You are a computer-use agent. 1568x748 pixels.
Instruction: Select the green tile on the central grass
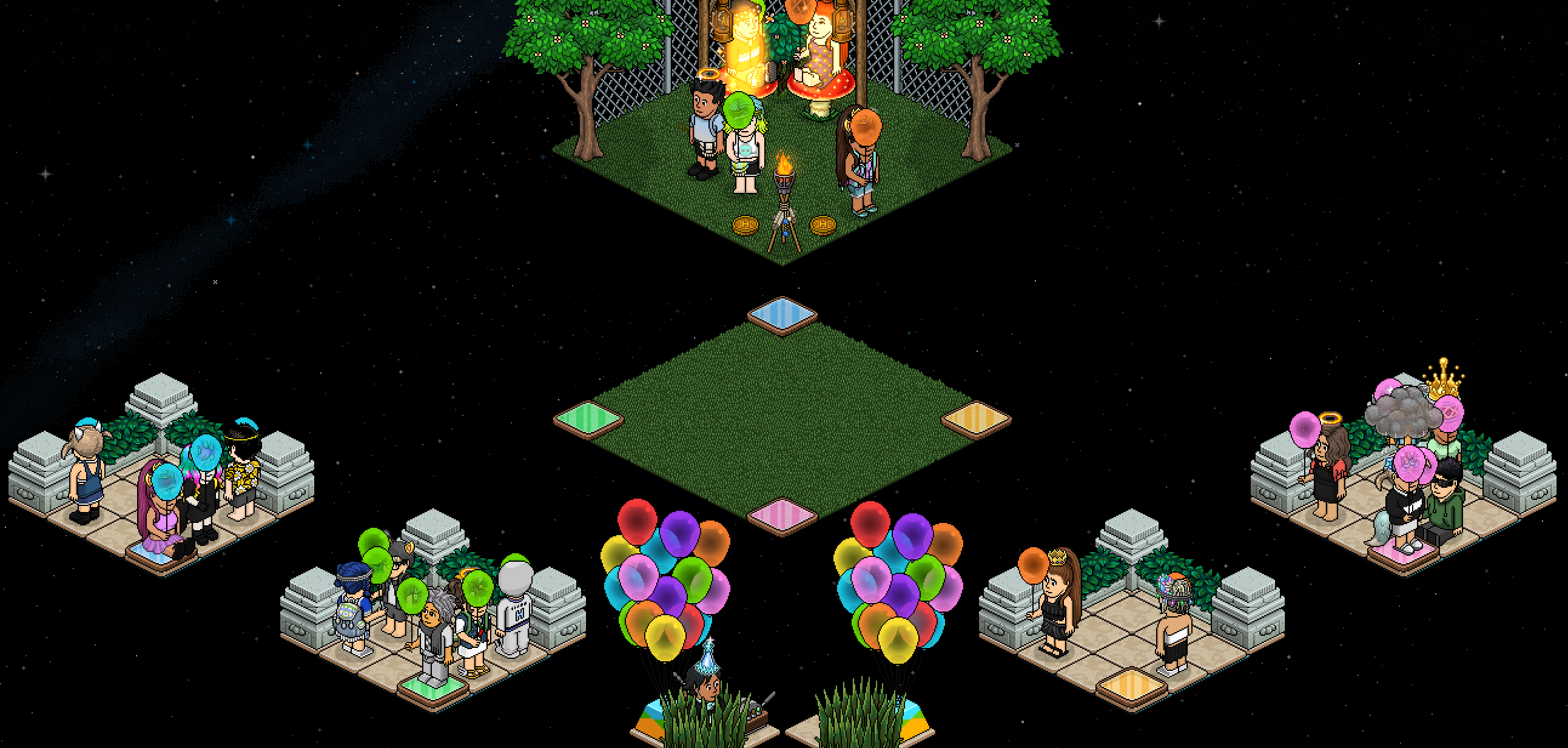coord(588,418)
